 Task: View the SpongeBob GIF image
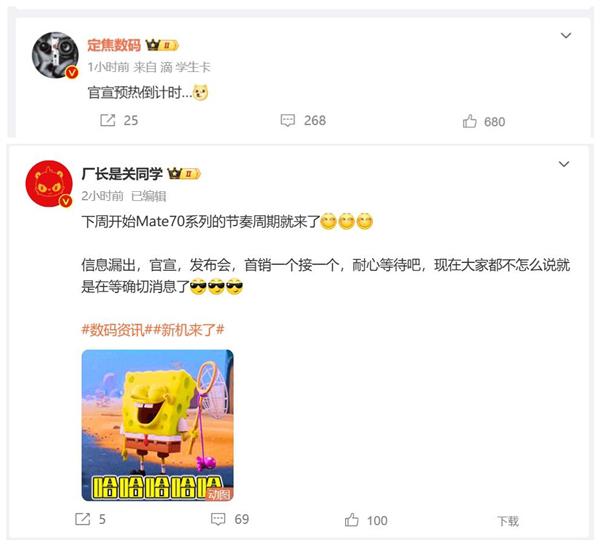[x=157, y=425]
